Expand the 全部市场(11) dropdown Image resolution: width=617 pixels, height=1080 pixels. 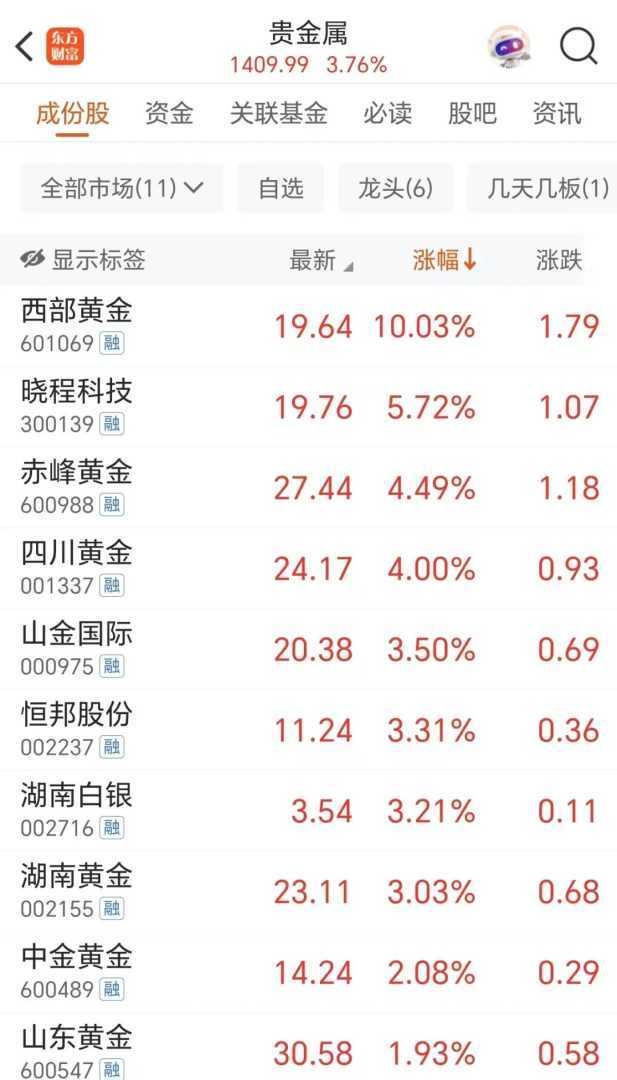(x=122, y=188)
